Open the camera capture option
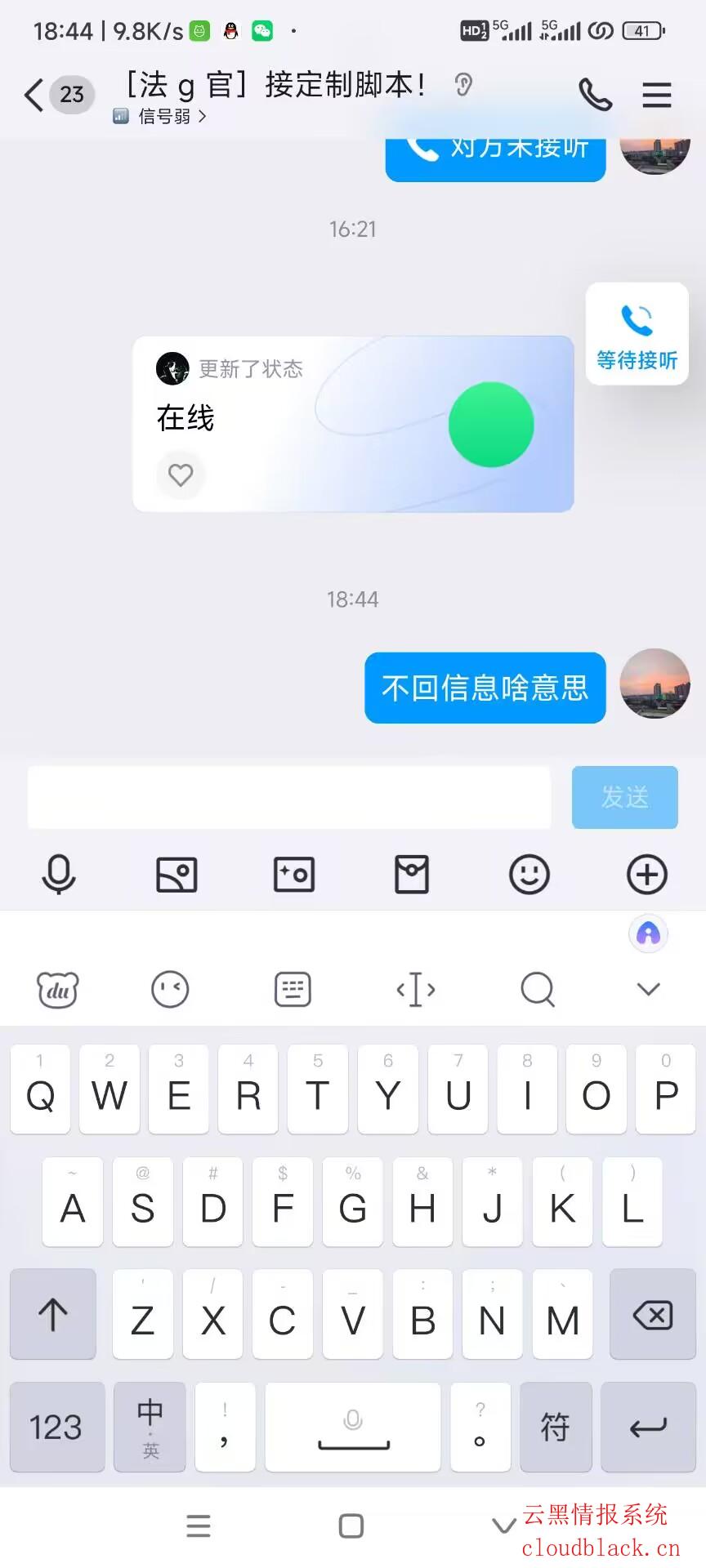Viewport: 706px width, 1568px height. click(294, 875)
